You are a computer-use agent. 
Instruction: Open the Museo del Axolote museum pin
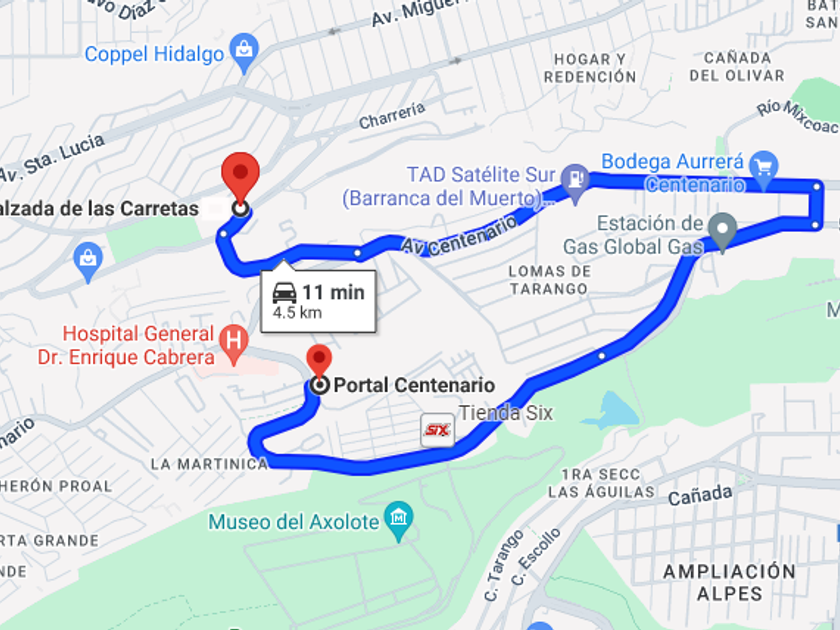tap(399, 521)
